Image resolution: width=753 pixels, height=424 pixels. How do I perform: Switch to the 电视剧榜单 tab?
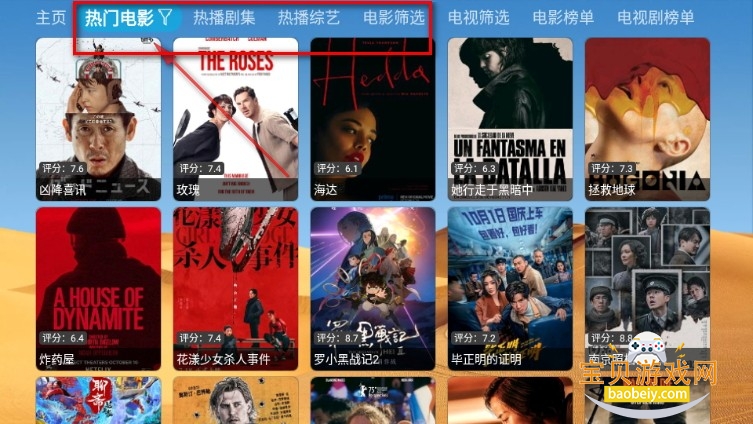(655, 18)
